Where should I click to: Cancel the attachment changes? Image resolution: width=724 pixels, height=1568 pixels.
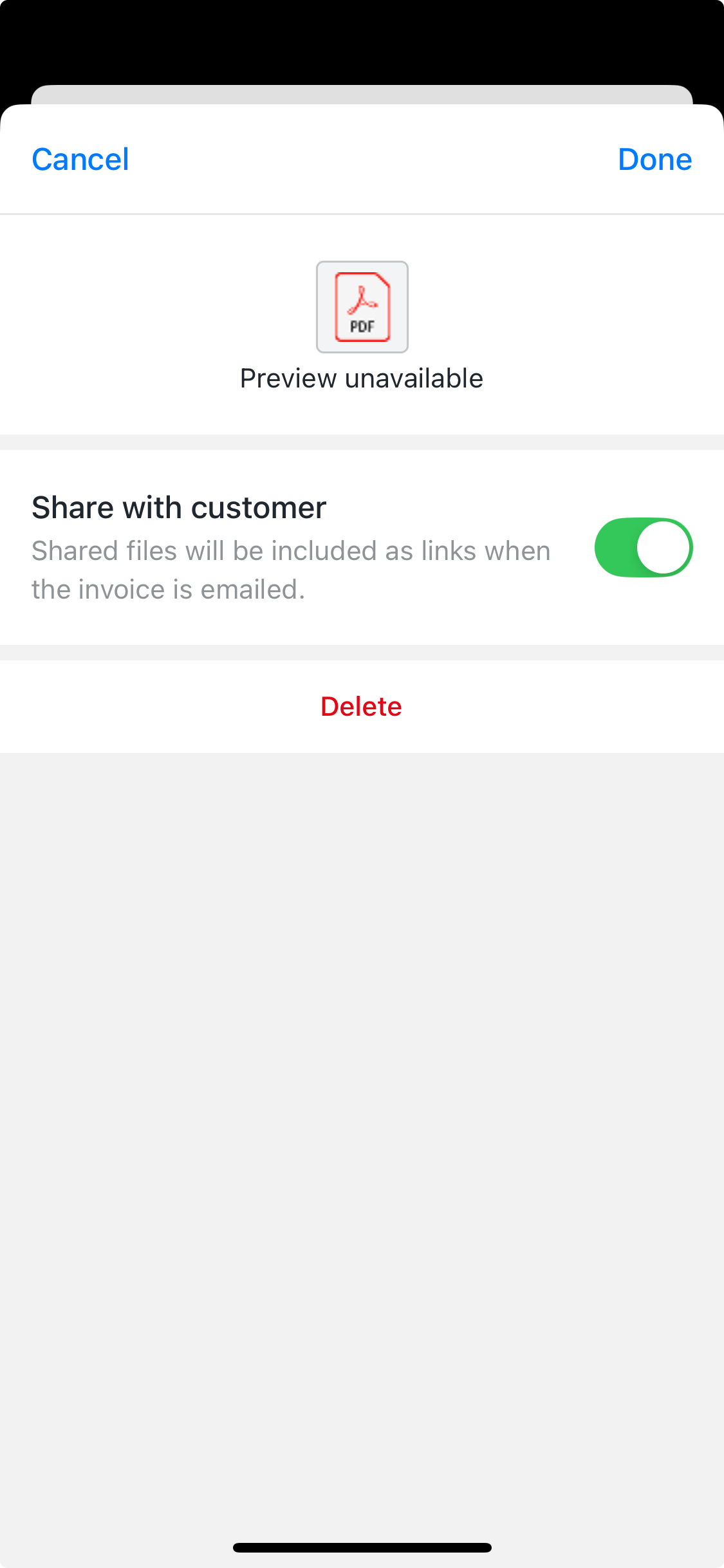(x=80, y=160)
